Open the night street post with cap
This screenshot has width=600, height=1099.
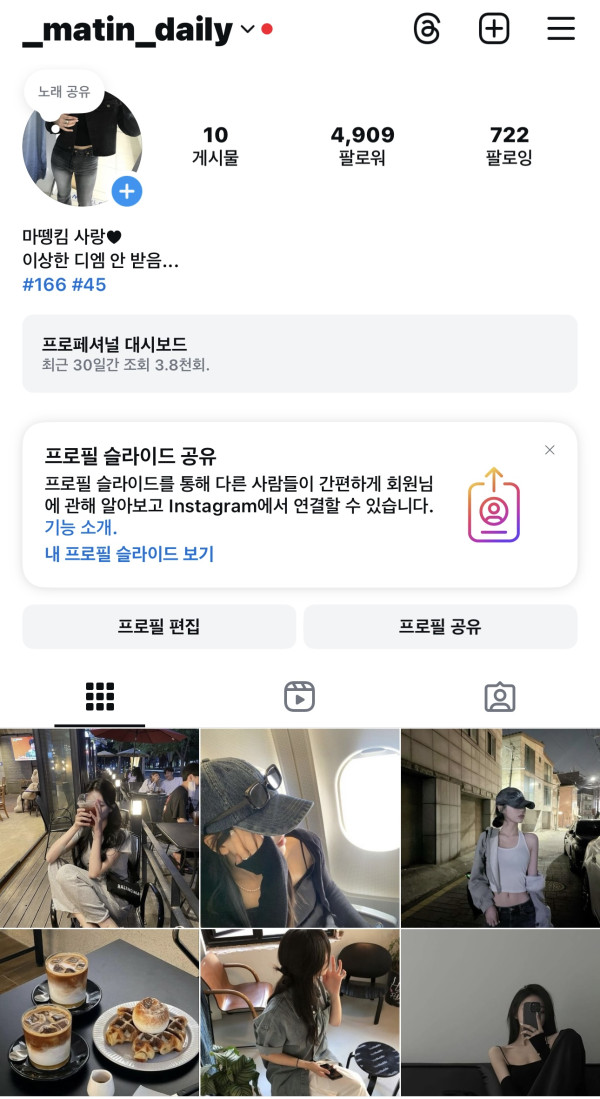pyautogui.click(x=500, y=827)
